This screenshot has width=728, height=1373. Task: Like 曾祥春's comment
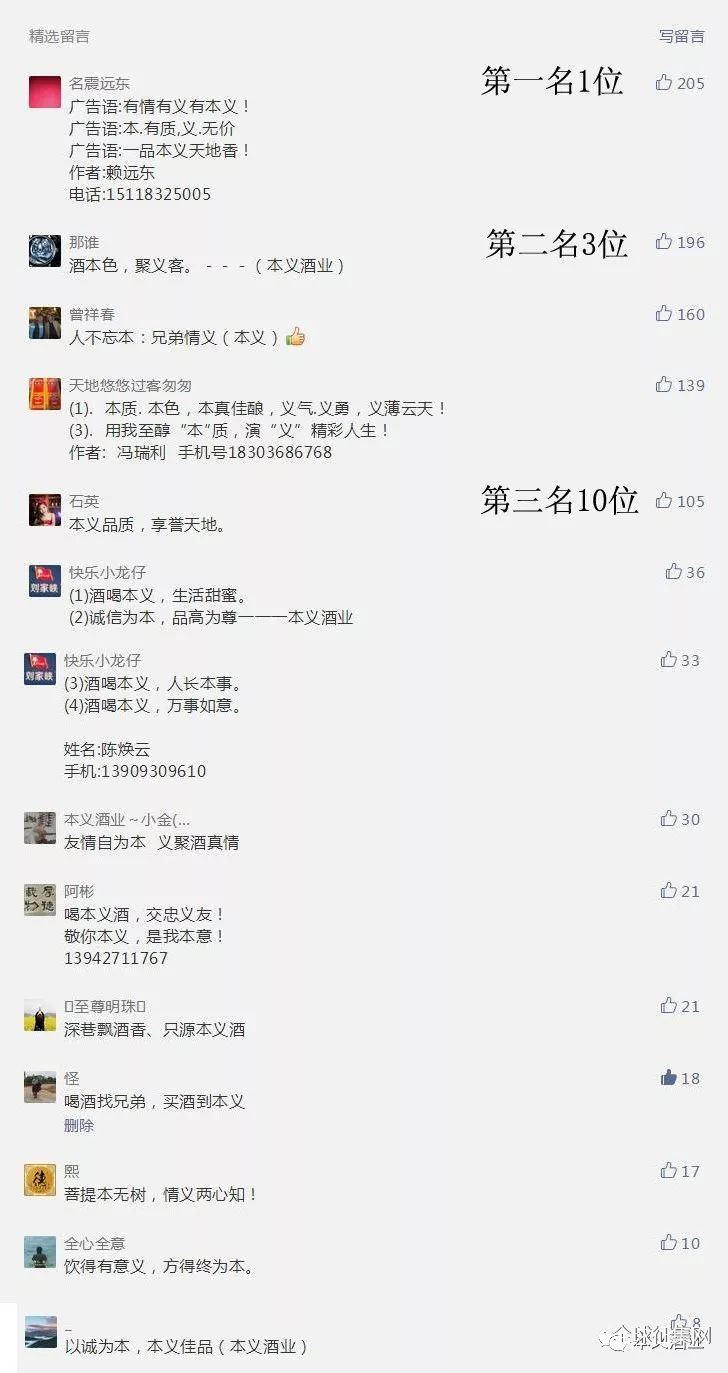tap(665, 314)
